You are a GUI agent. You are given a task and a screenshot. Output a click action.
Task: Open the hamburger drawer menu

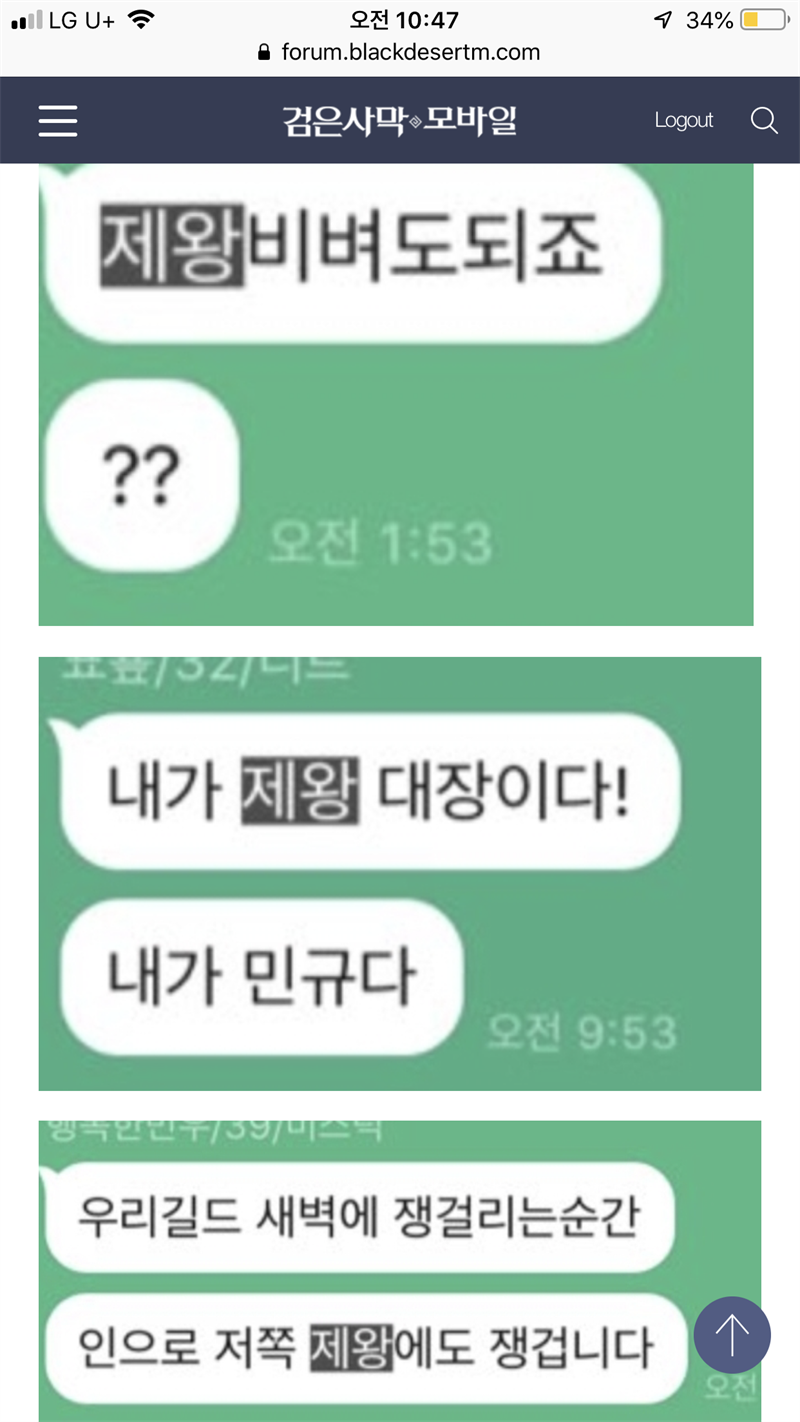58,121
